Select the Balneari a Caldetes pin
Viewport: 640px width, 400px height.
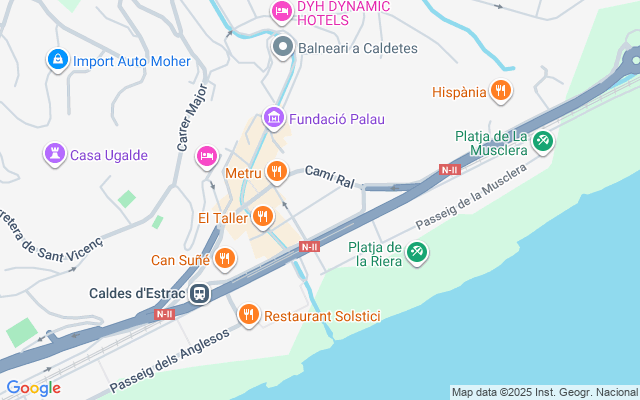pos(283,47)
